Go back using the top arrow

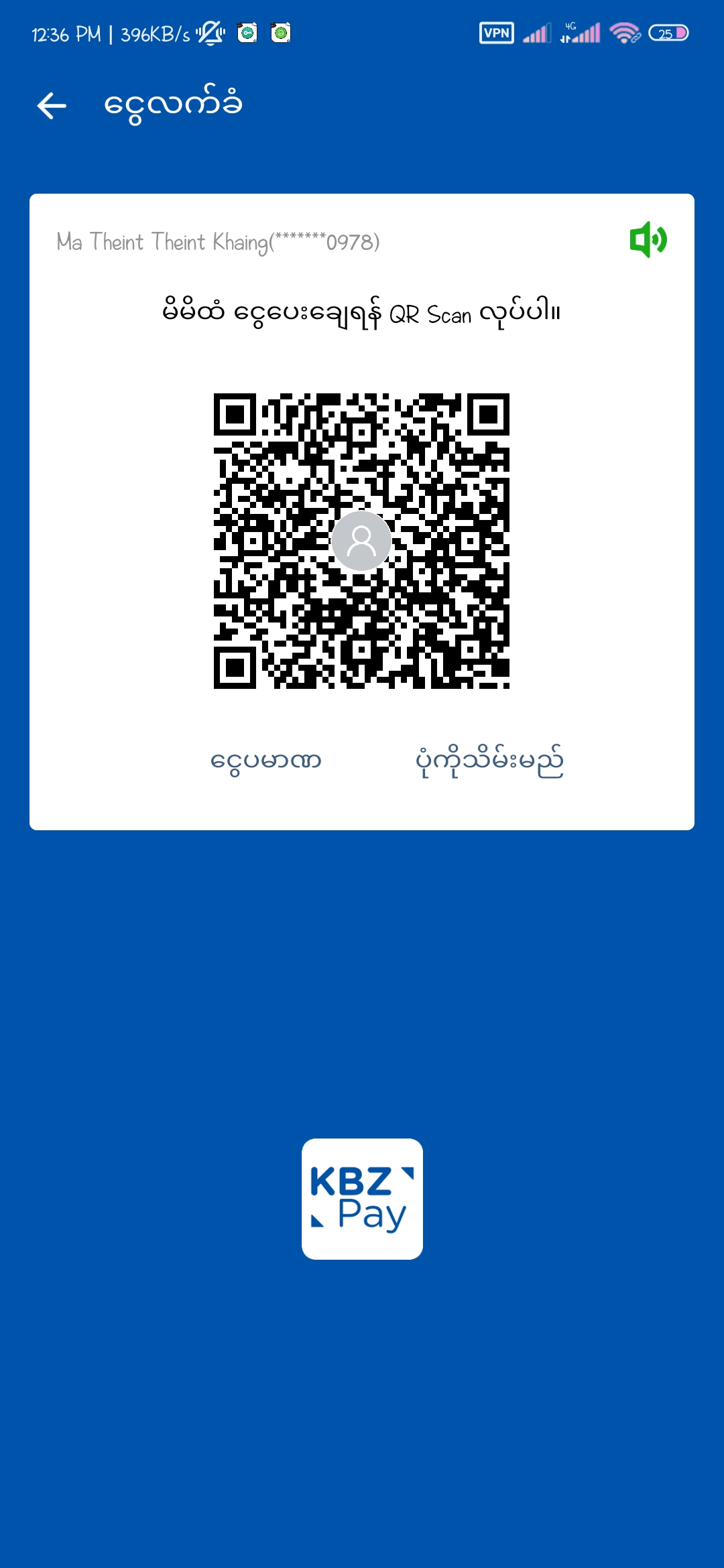point(52,106)
